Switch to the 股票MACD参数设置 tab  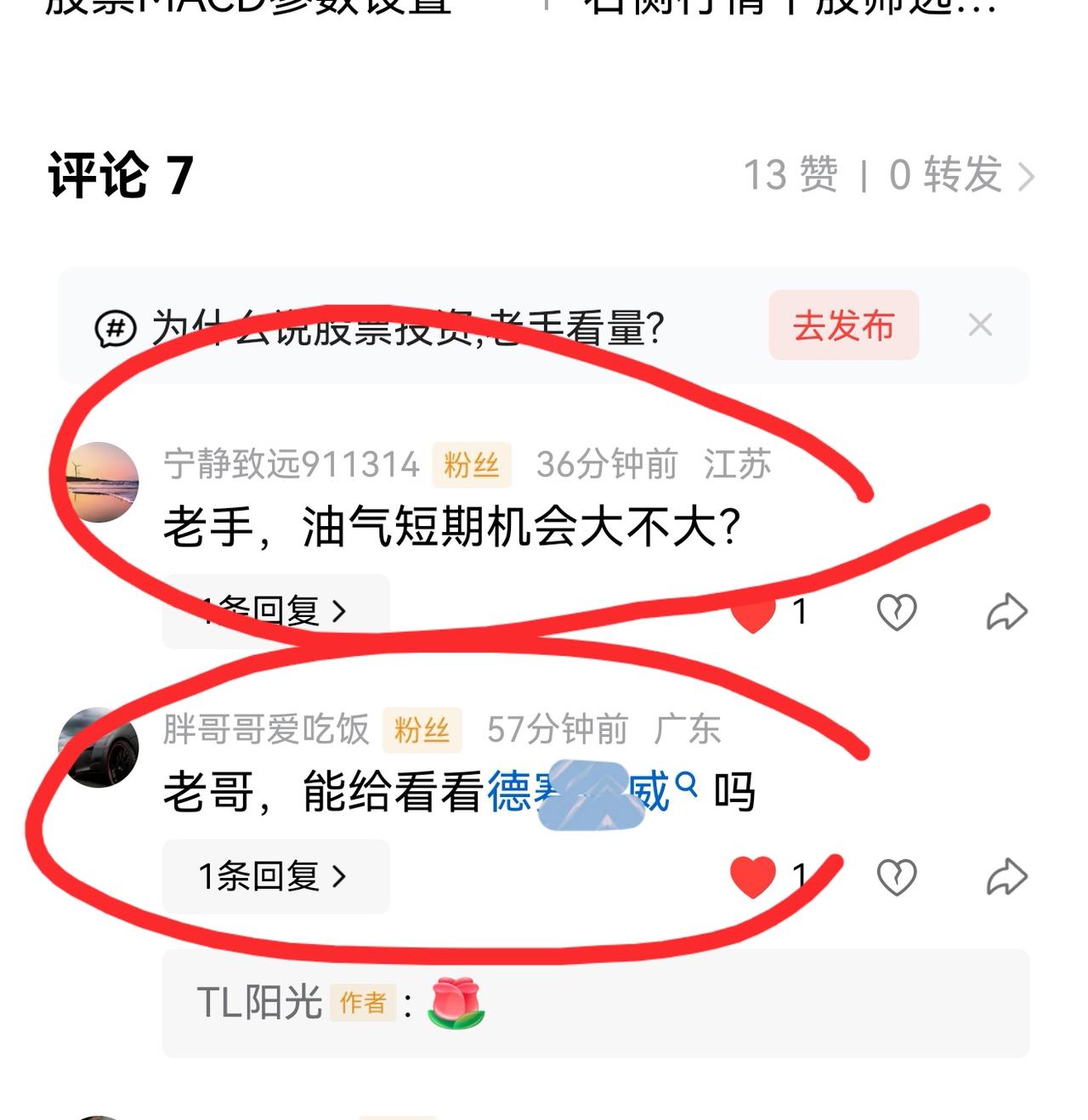click(x=246, y=10)
